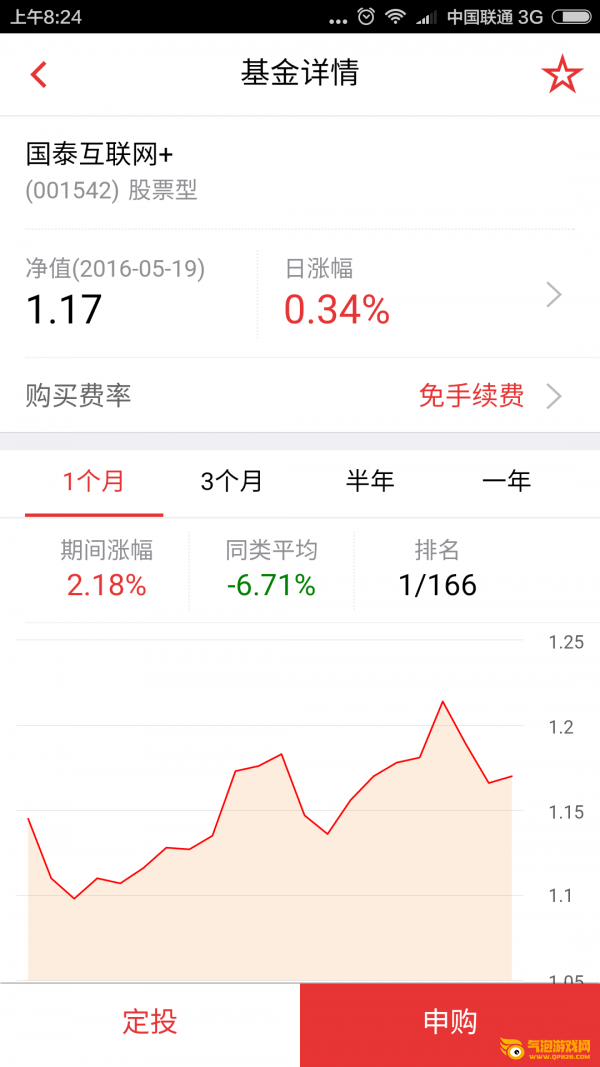The image size is (600, 1067).
Task: Select the 1个月 tab
Action: [x=94, y=482]
